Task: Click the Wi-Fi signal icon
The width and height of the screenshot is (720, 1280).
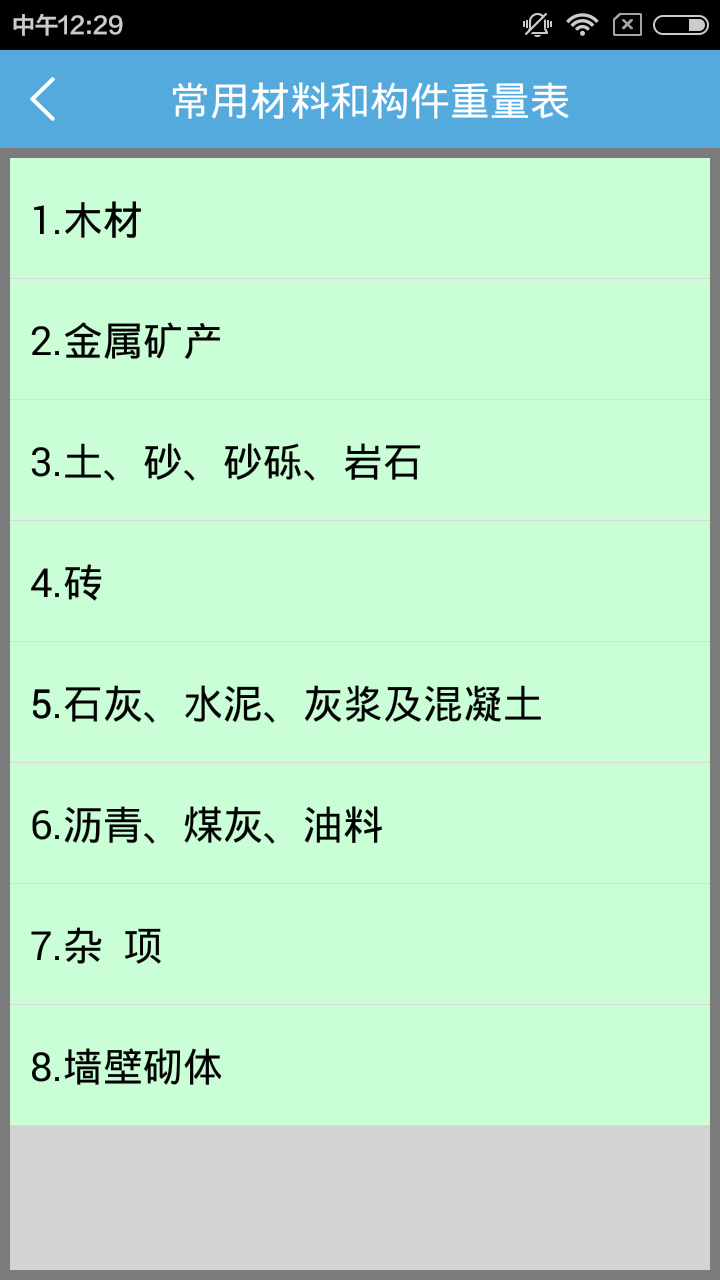Action: point(583,23)
